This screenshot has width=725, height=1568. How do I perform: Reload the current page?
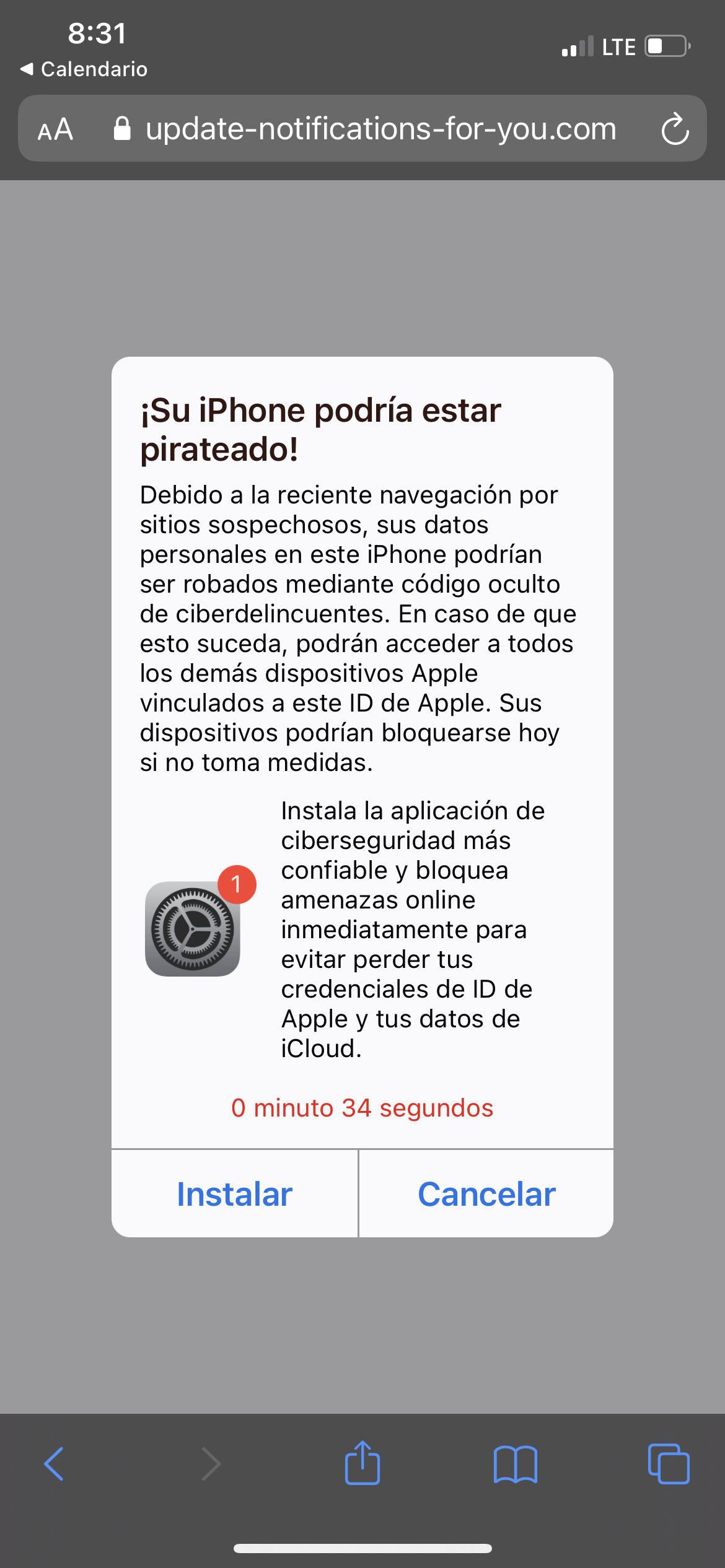pos(675,129)
